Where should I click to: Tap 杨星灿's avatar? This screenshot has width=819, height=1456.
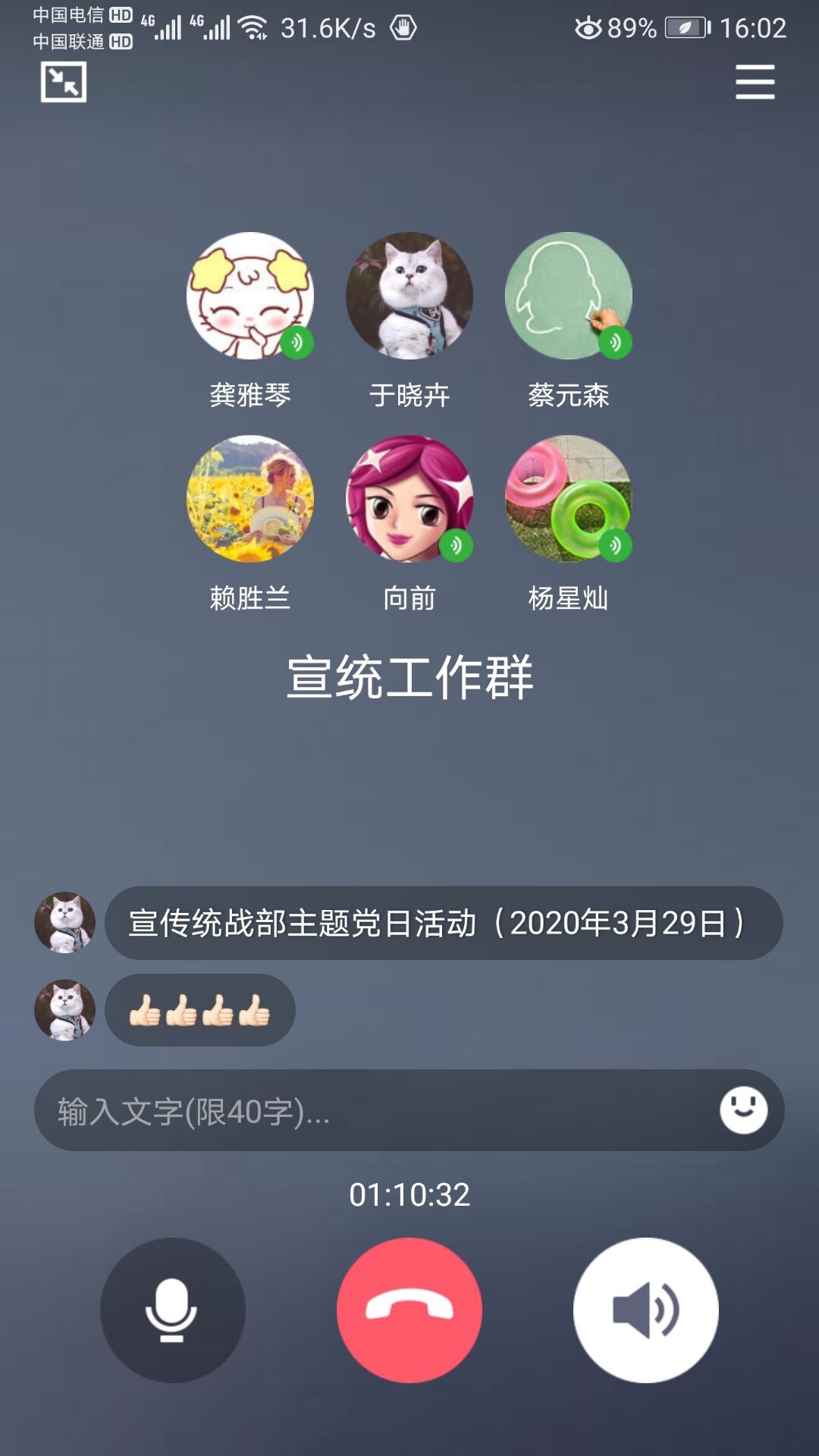(569, 499)
